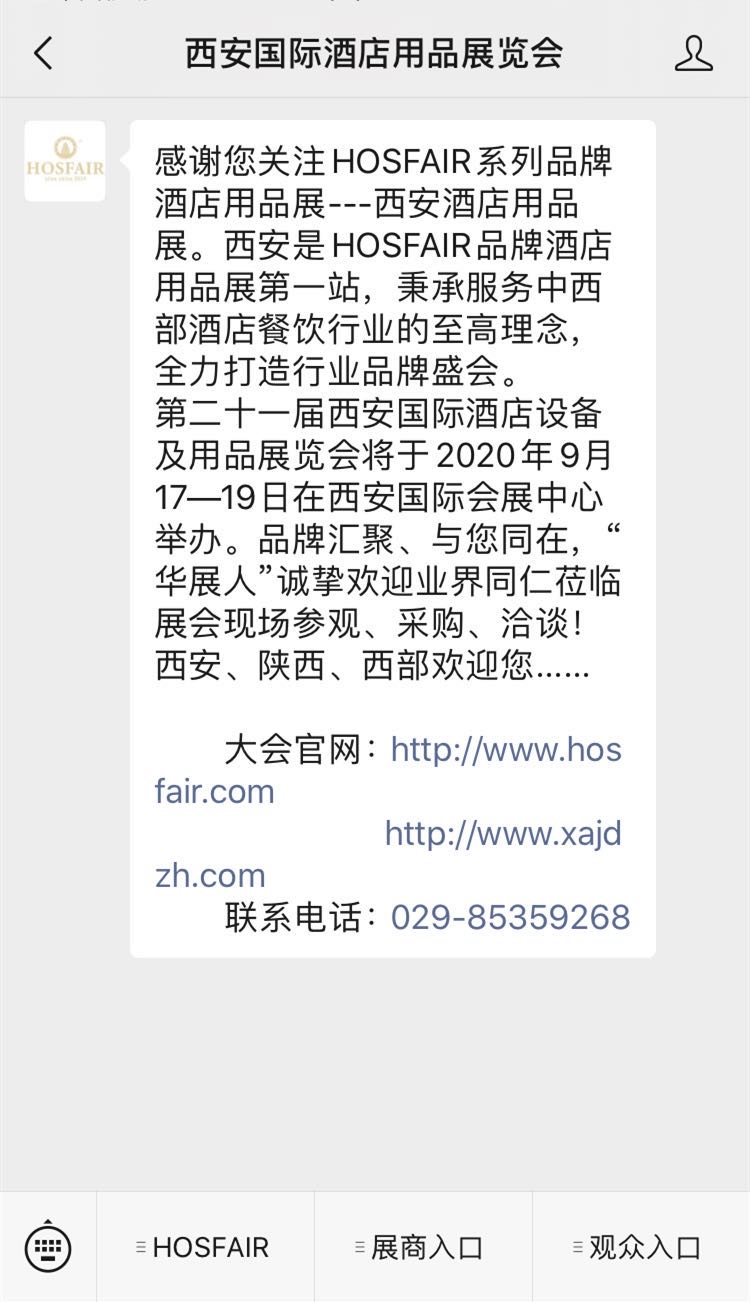The width and height of the screenshot is (750, 1302).
Task: Open the xajdzh.com website link
Action: (502, 834)
